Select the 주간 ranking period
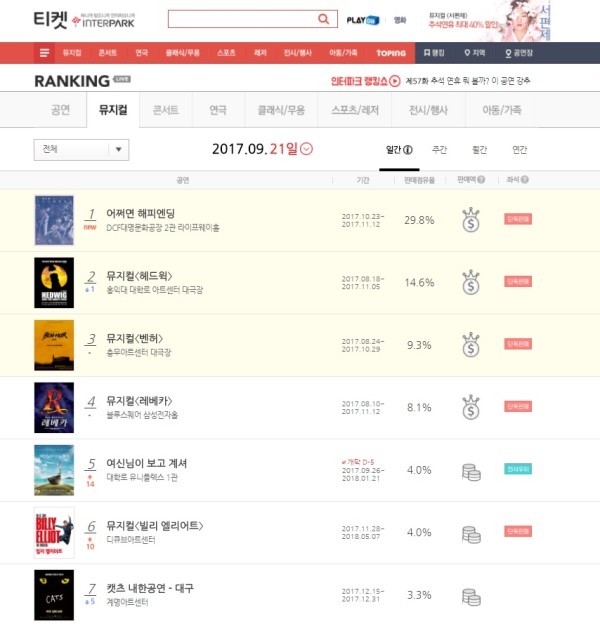The width and height of the screenshot is (600, 626). [439, 150]
